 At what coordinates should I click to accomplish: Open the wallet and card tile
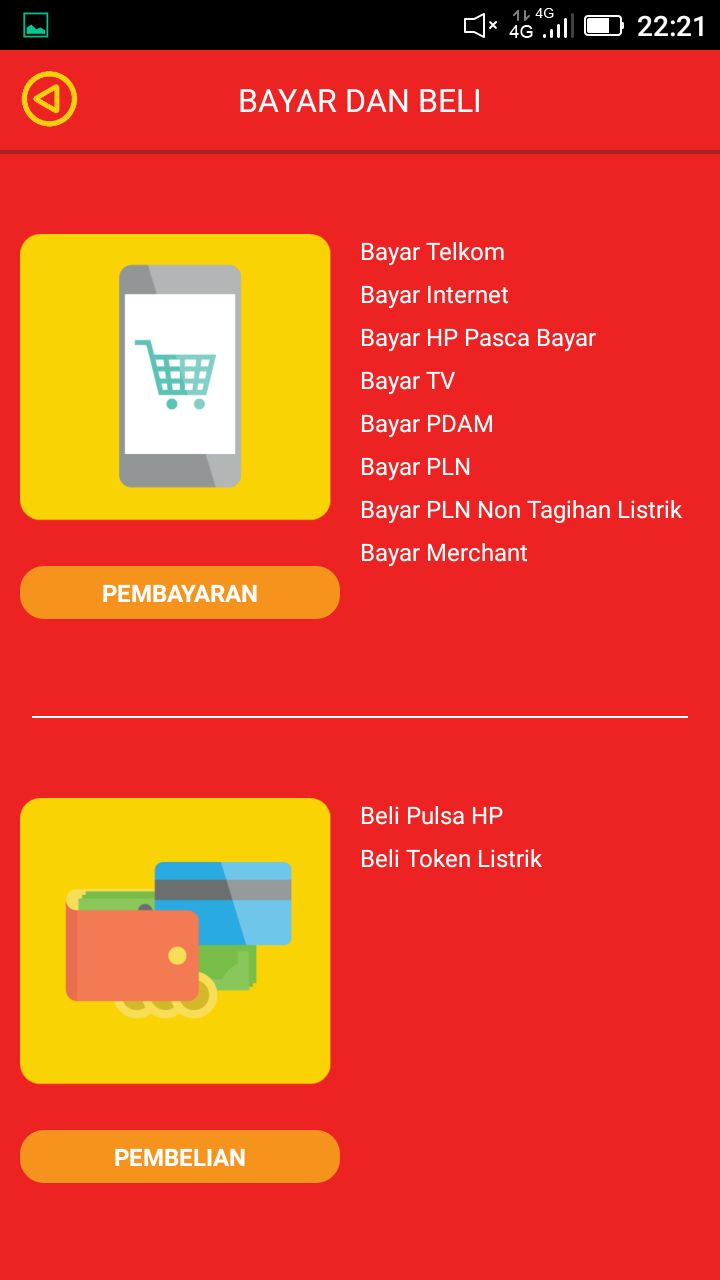tap(175, 941)
